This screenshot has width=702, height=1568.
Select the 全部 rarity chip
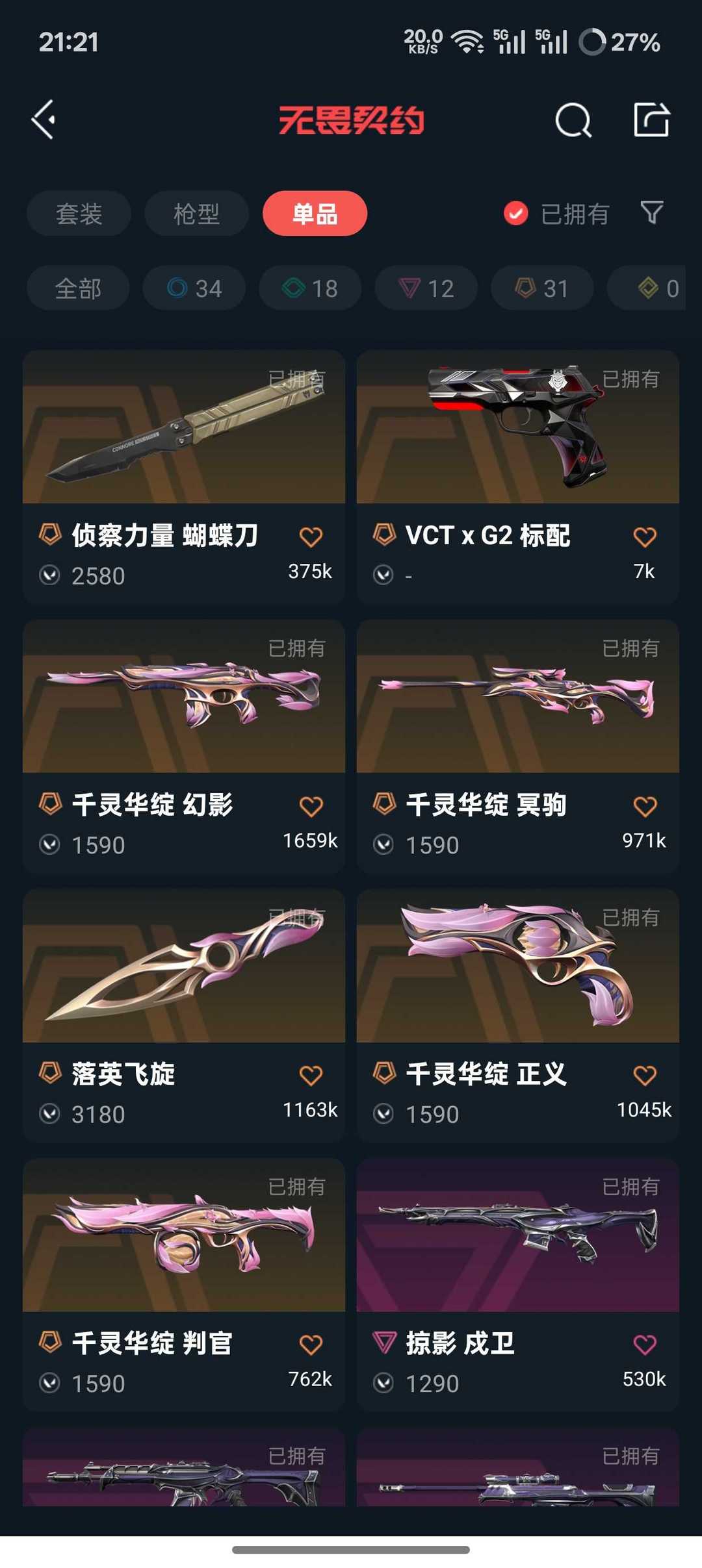pos(78,288)
